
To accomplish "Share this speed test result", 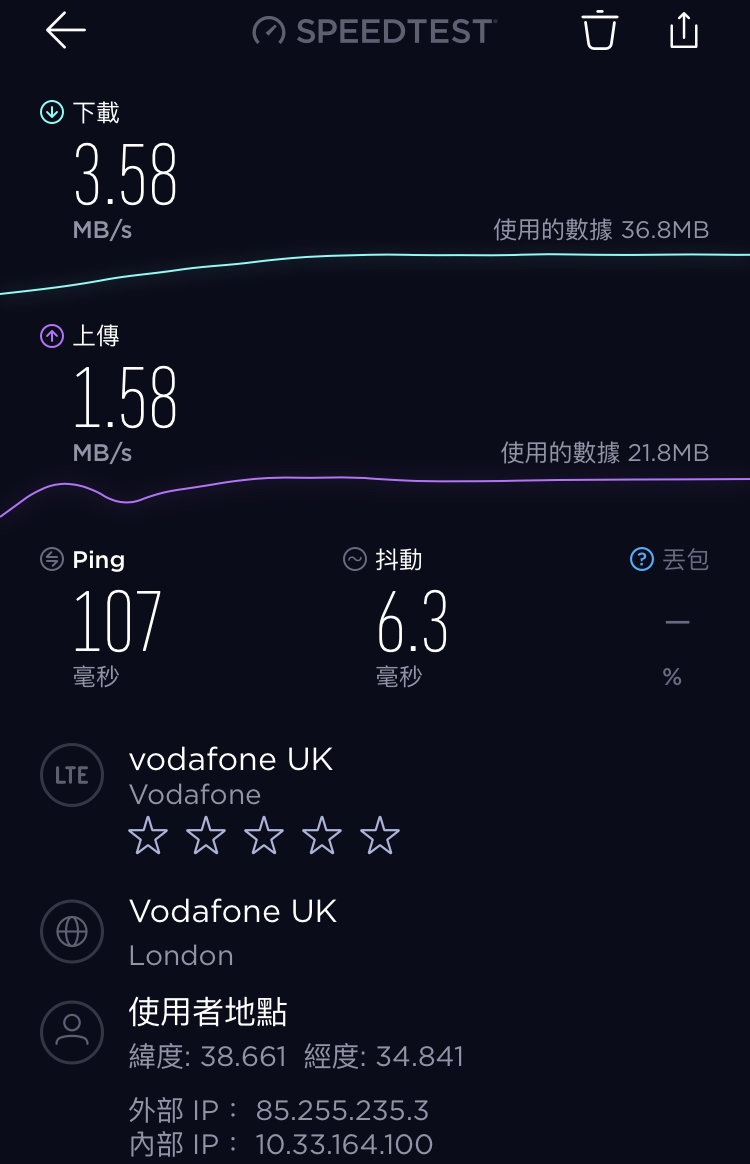I will (684, 30).
